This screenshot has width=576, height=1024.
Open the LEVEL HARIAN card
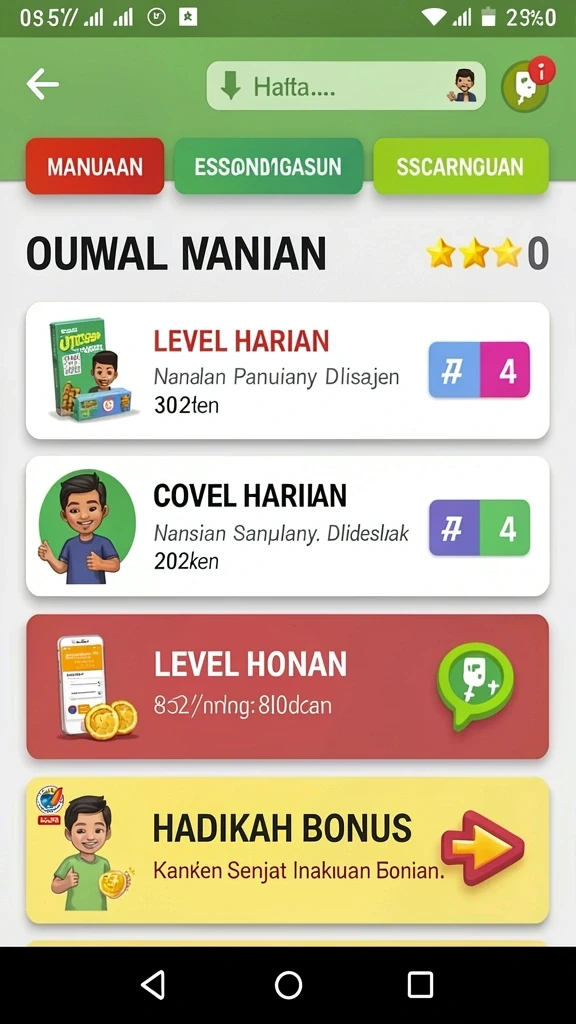287,370
